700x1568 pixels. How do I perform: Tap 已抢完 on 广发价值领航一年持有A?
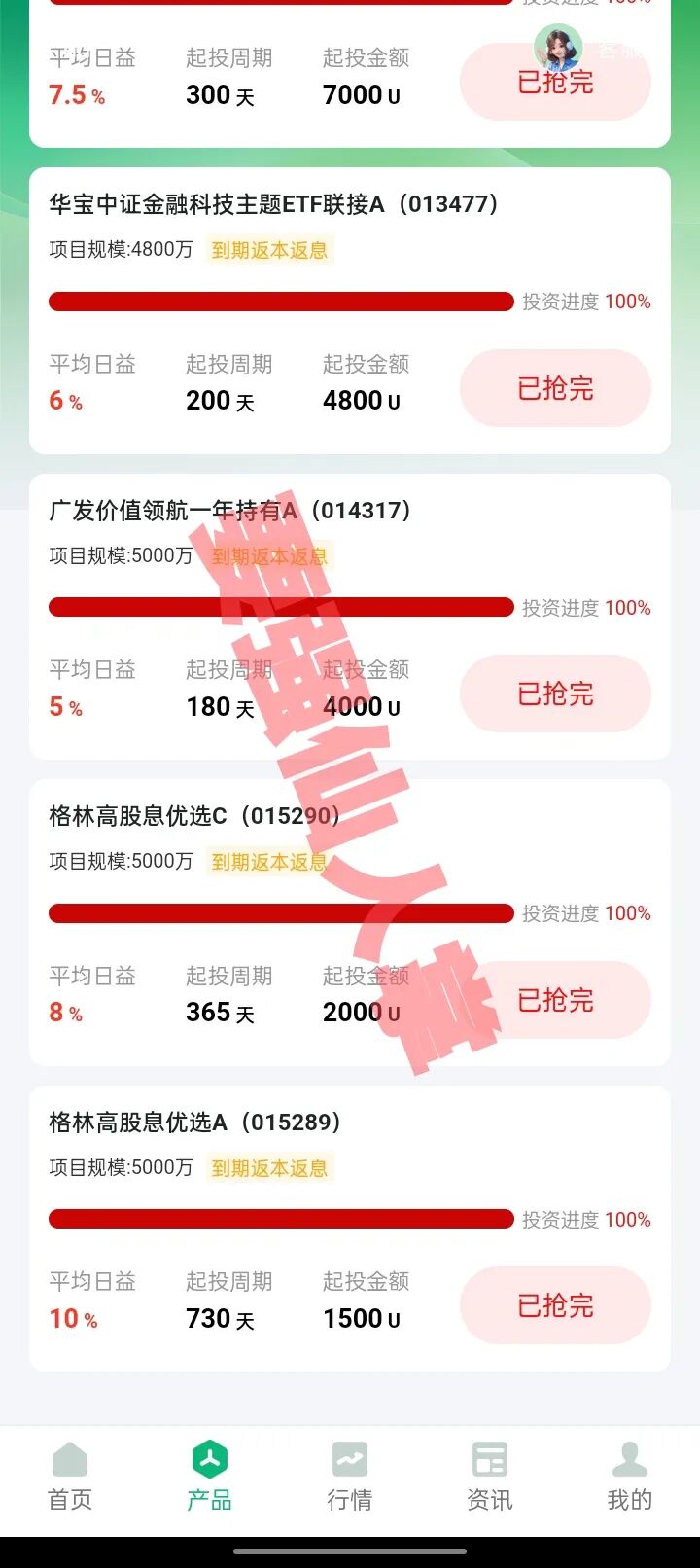[x=555, y=694]
